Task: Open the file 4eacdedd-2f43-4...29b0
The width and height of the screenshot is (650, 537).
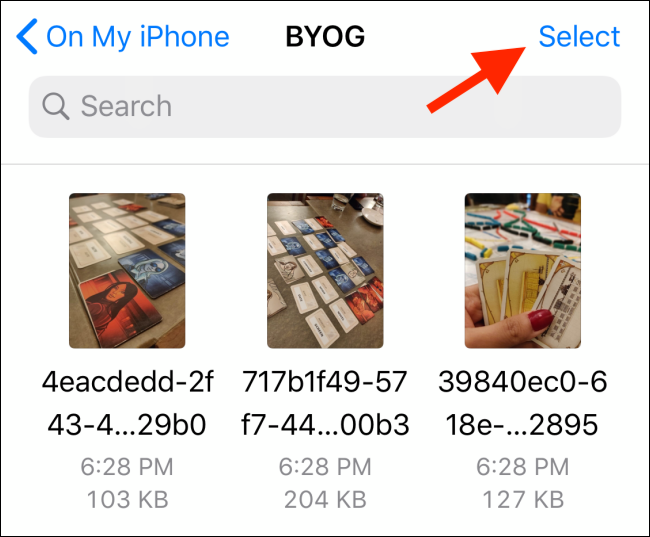Action: [126, 271]
